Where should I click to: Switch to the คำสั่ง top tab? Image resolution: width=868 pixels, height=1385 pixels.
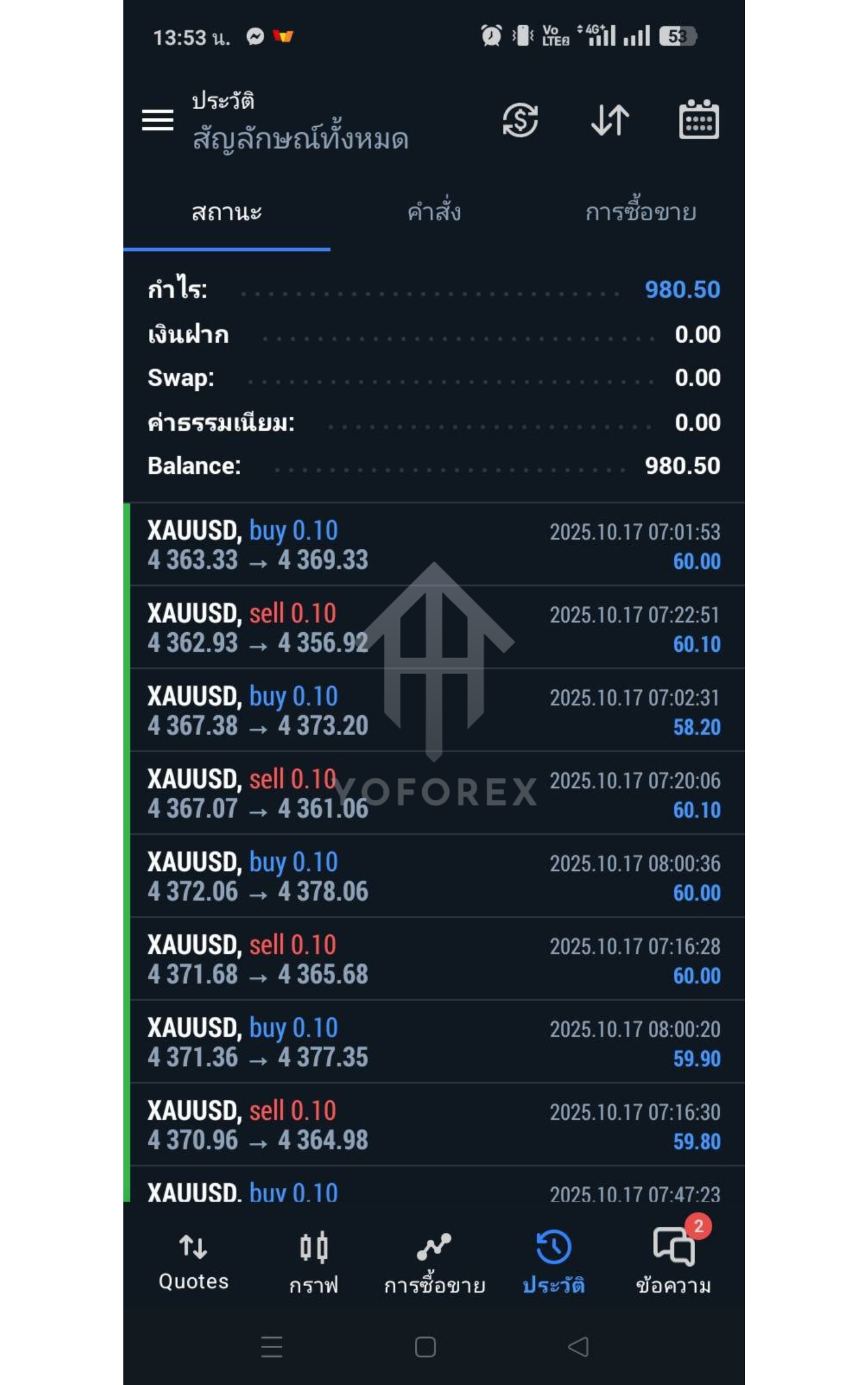[434, 212]
